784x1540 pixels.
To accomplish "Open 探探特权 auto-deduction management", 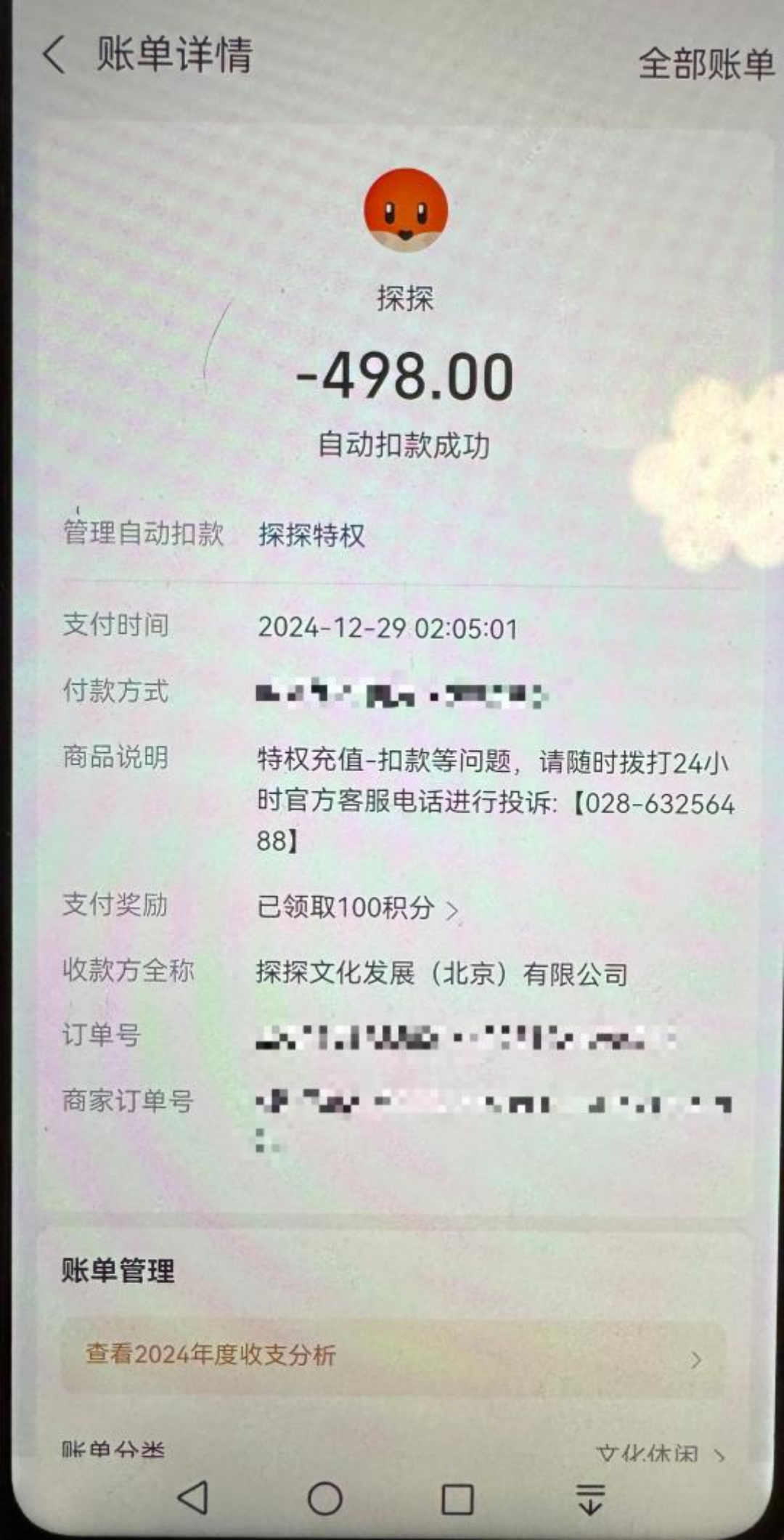I will pos(311,535).
